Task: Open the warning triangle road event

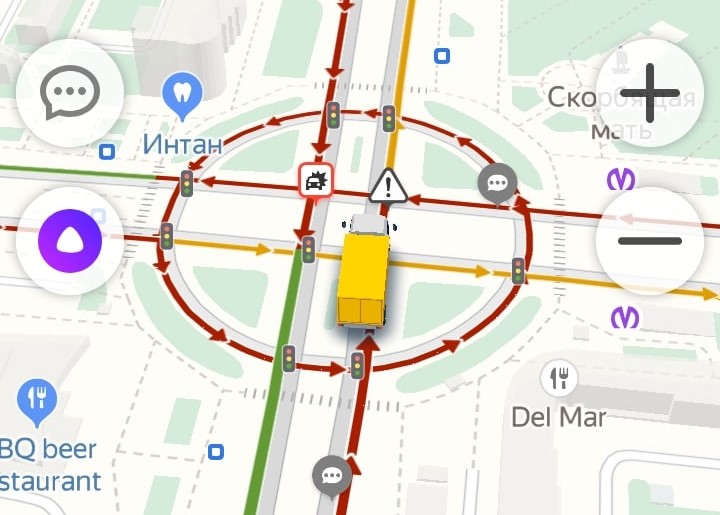Action: [387, 184]
